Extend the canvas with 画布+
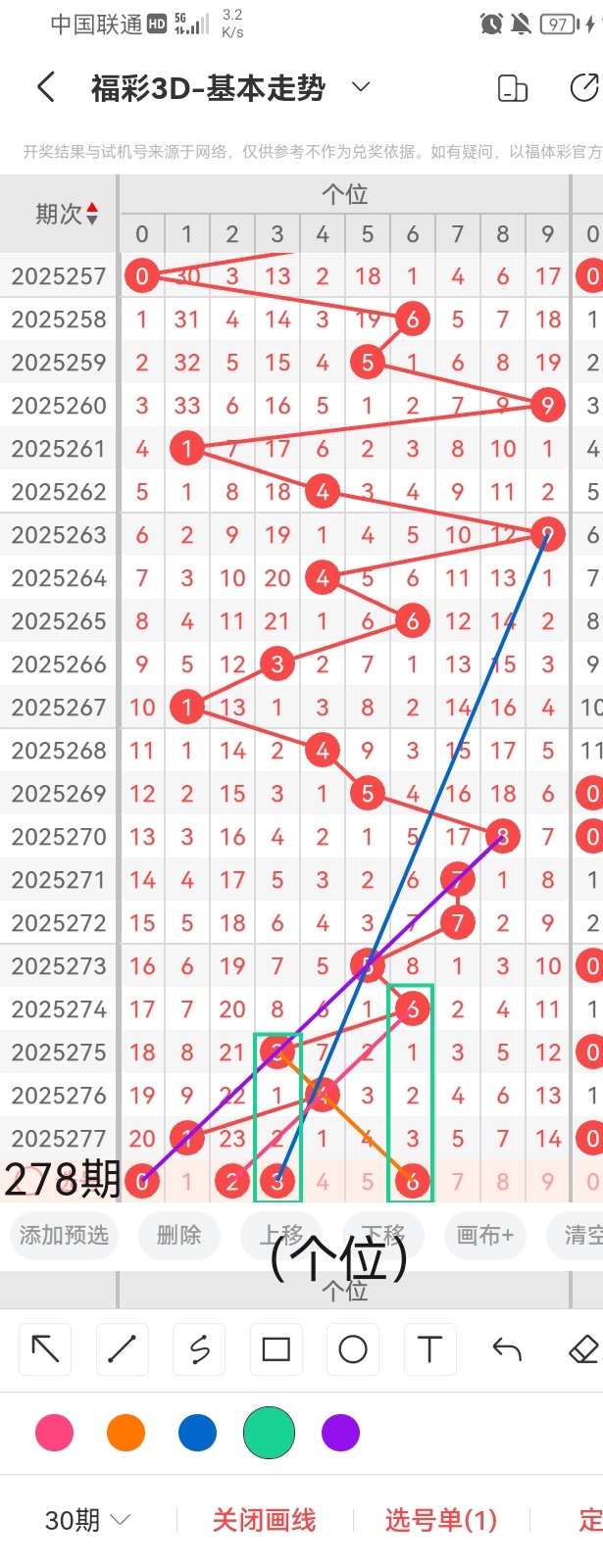The width and height of the screenshot is (603, 1568). (485, 1235)
